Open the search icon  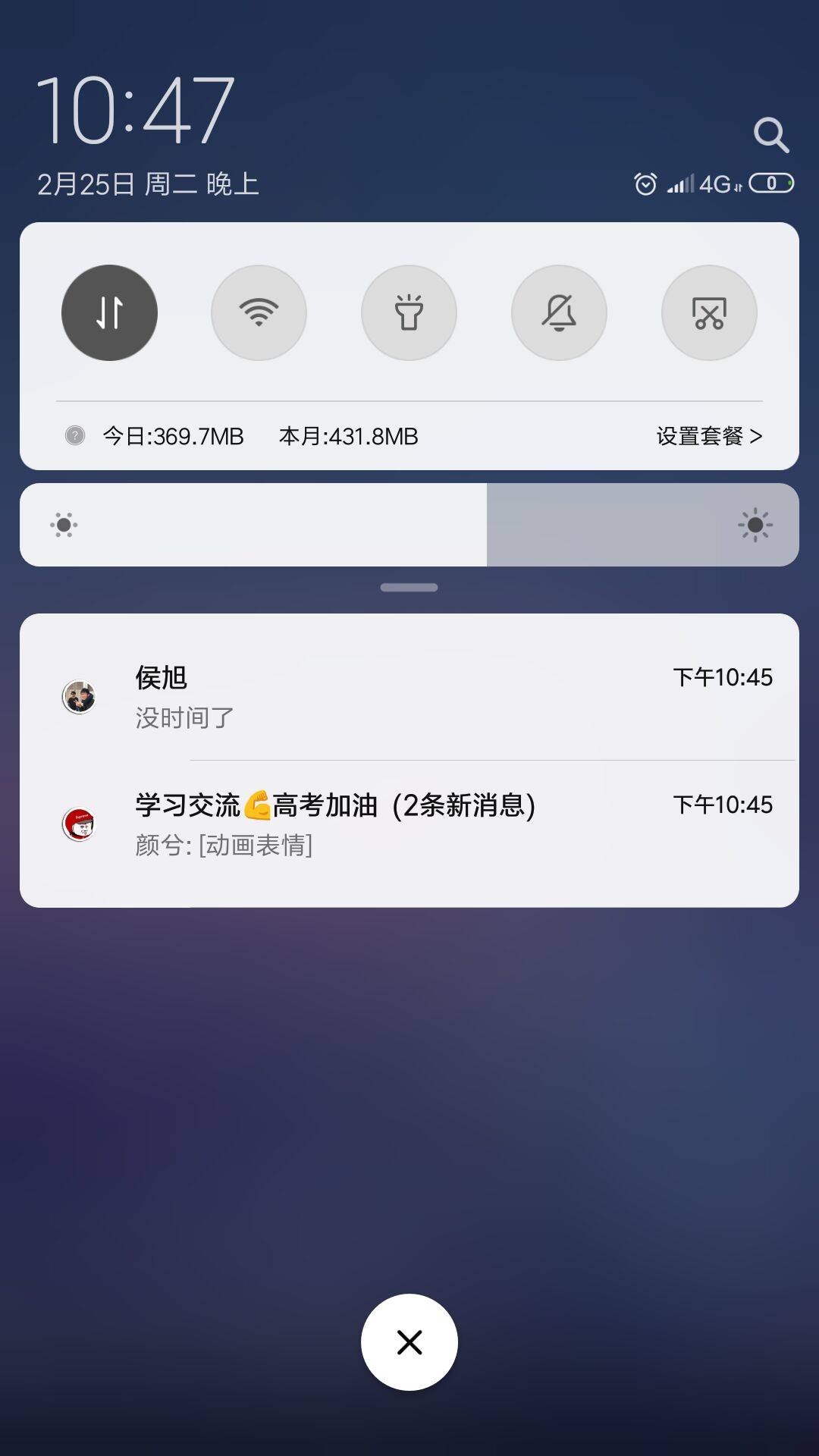pos(771,135)
